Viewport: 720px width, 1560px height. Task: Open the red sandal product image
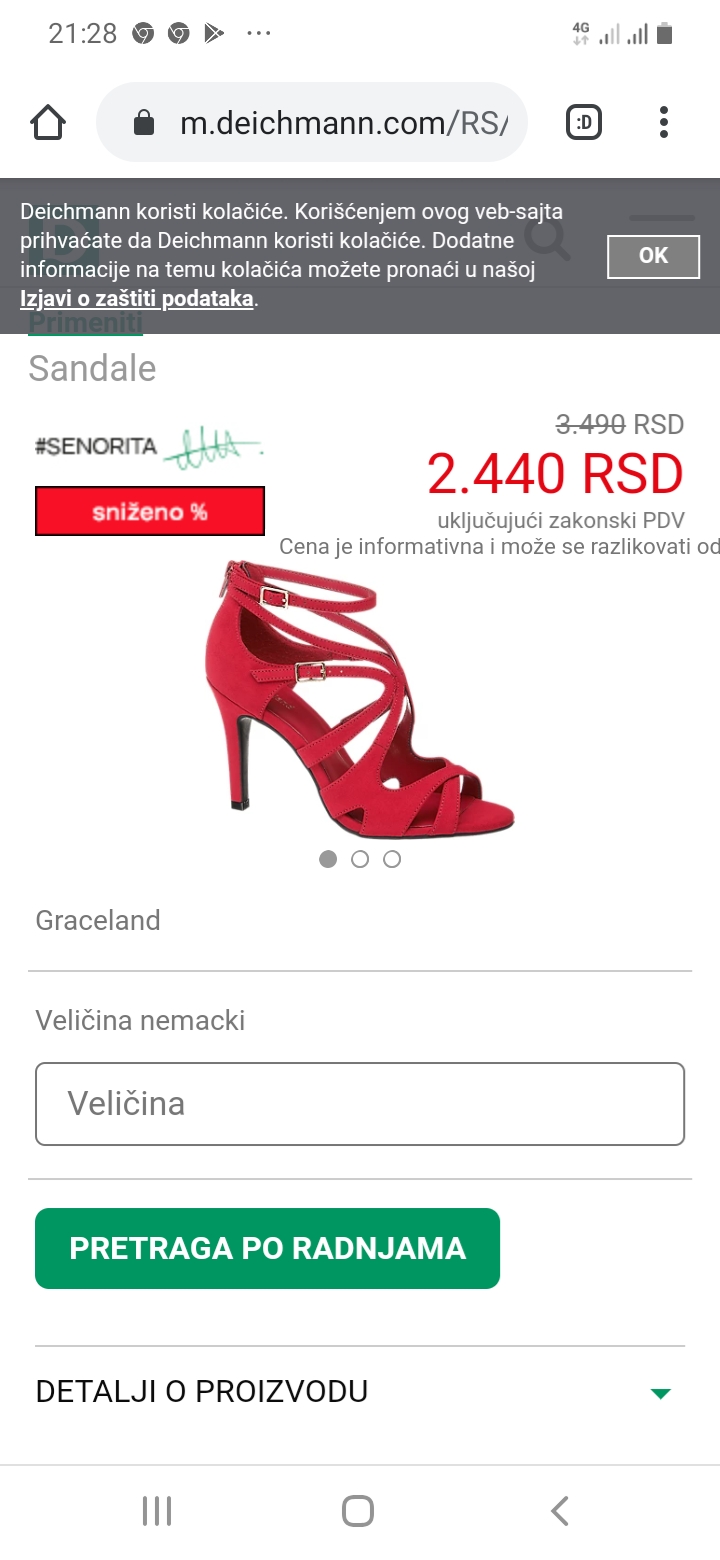pyautogui.click(x=358, y=699)
